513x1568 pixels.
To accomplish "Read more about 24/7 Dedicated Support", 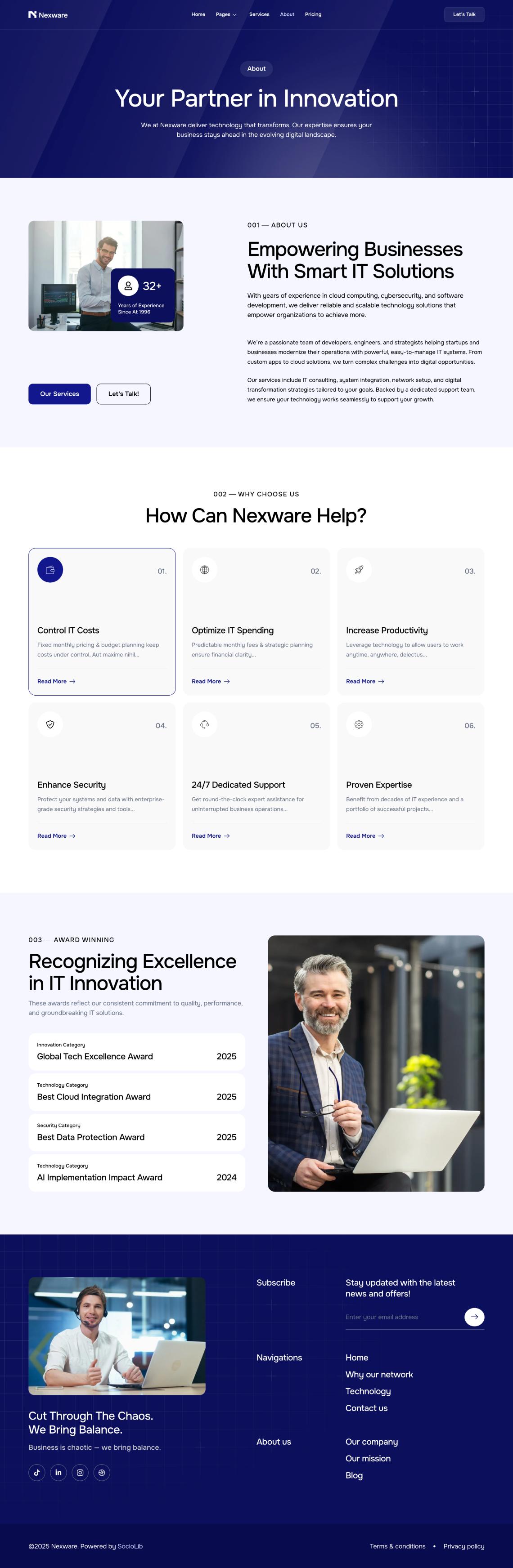I will 210,836.
